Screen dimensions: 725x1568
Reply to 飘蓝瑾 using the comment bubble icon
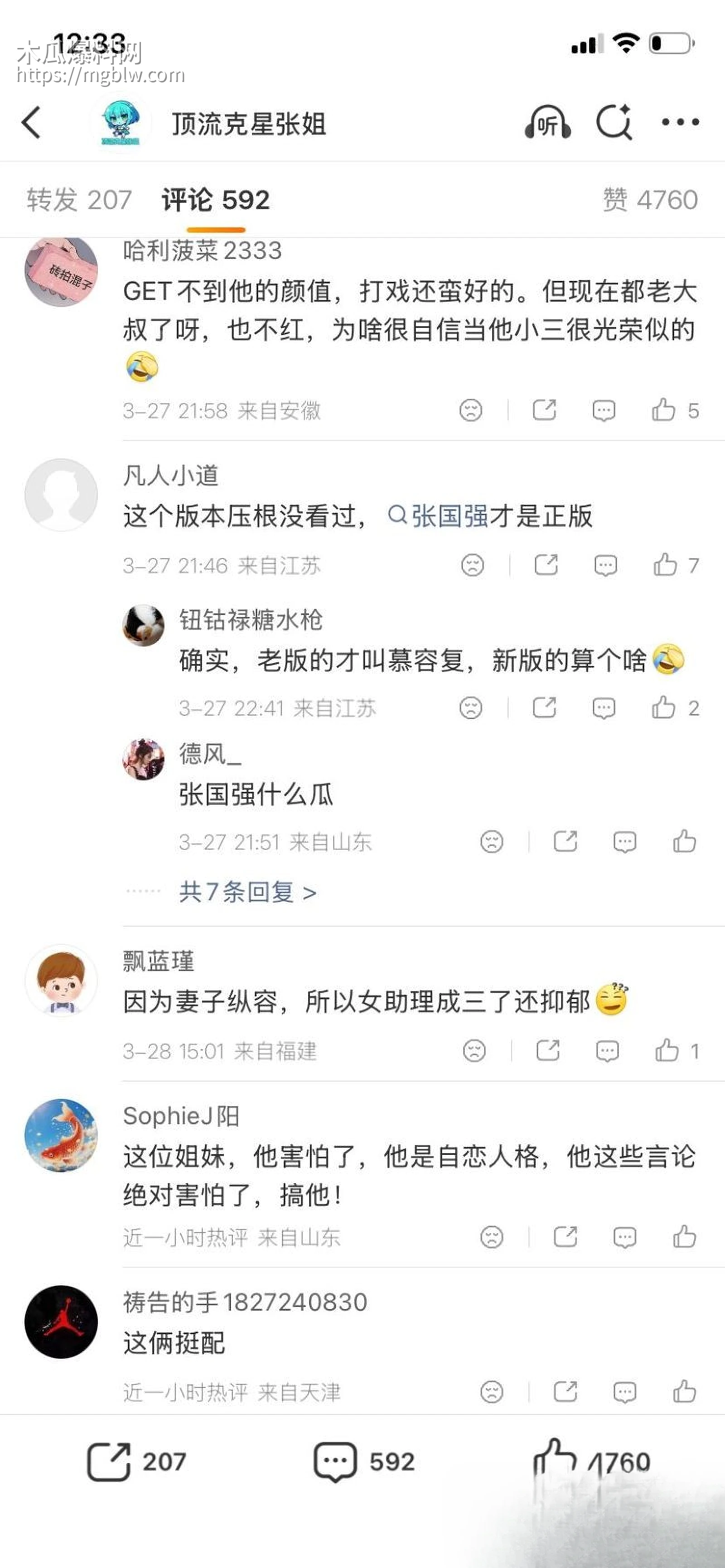604,1051
